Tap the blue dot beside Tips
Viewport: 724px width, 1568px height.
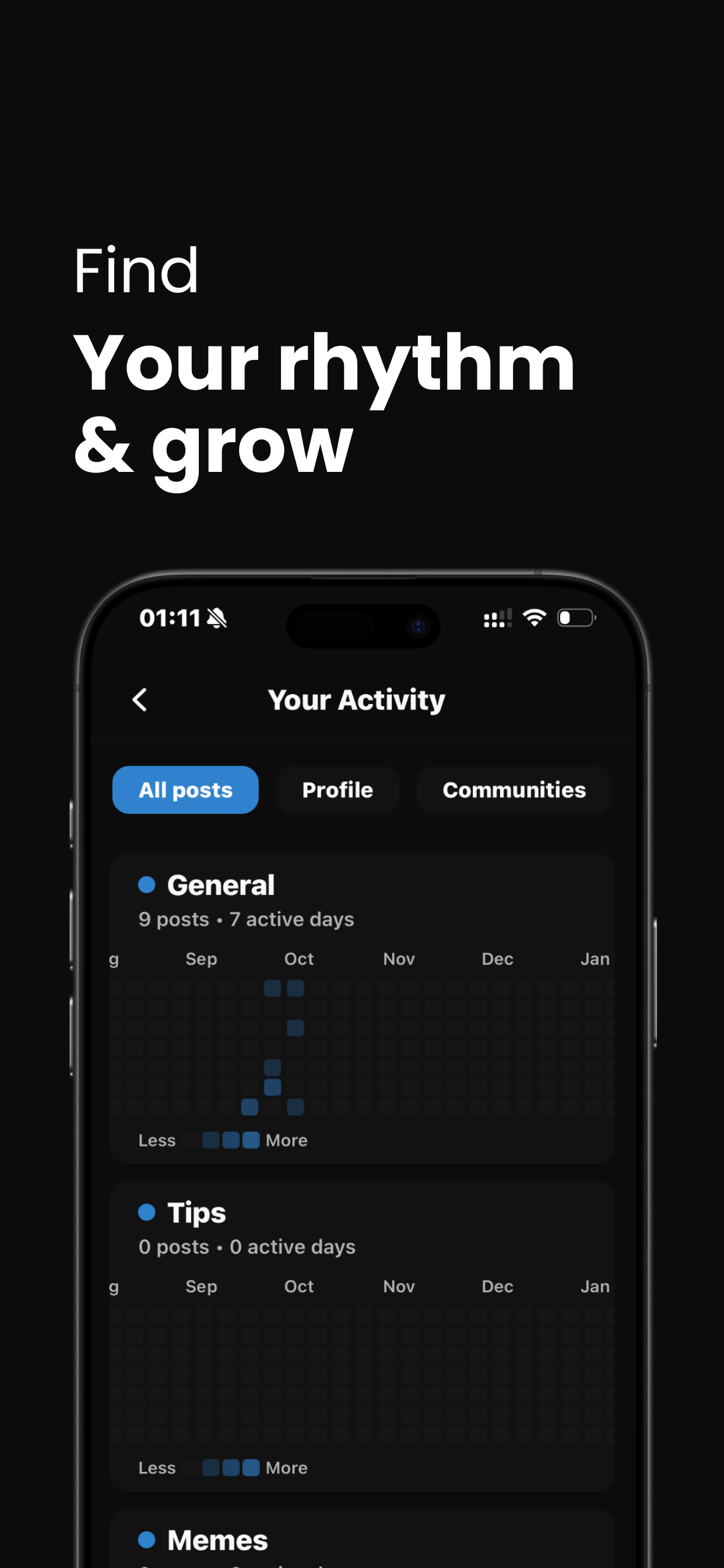pyautogui.click(x=147, y=1213)
